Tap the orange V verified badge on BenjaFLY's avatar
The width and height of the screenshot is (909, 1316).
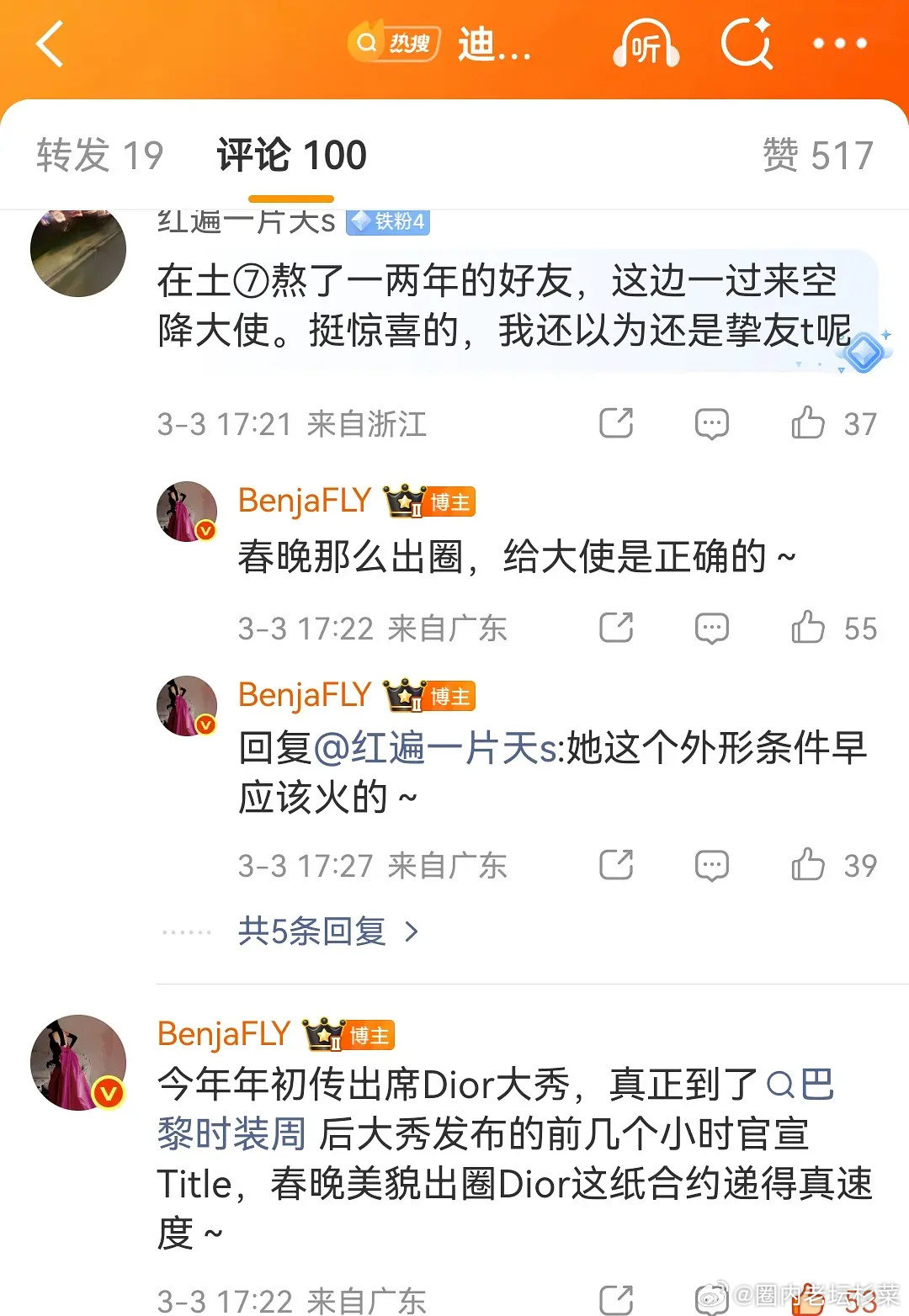(x=207, y=531)
